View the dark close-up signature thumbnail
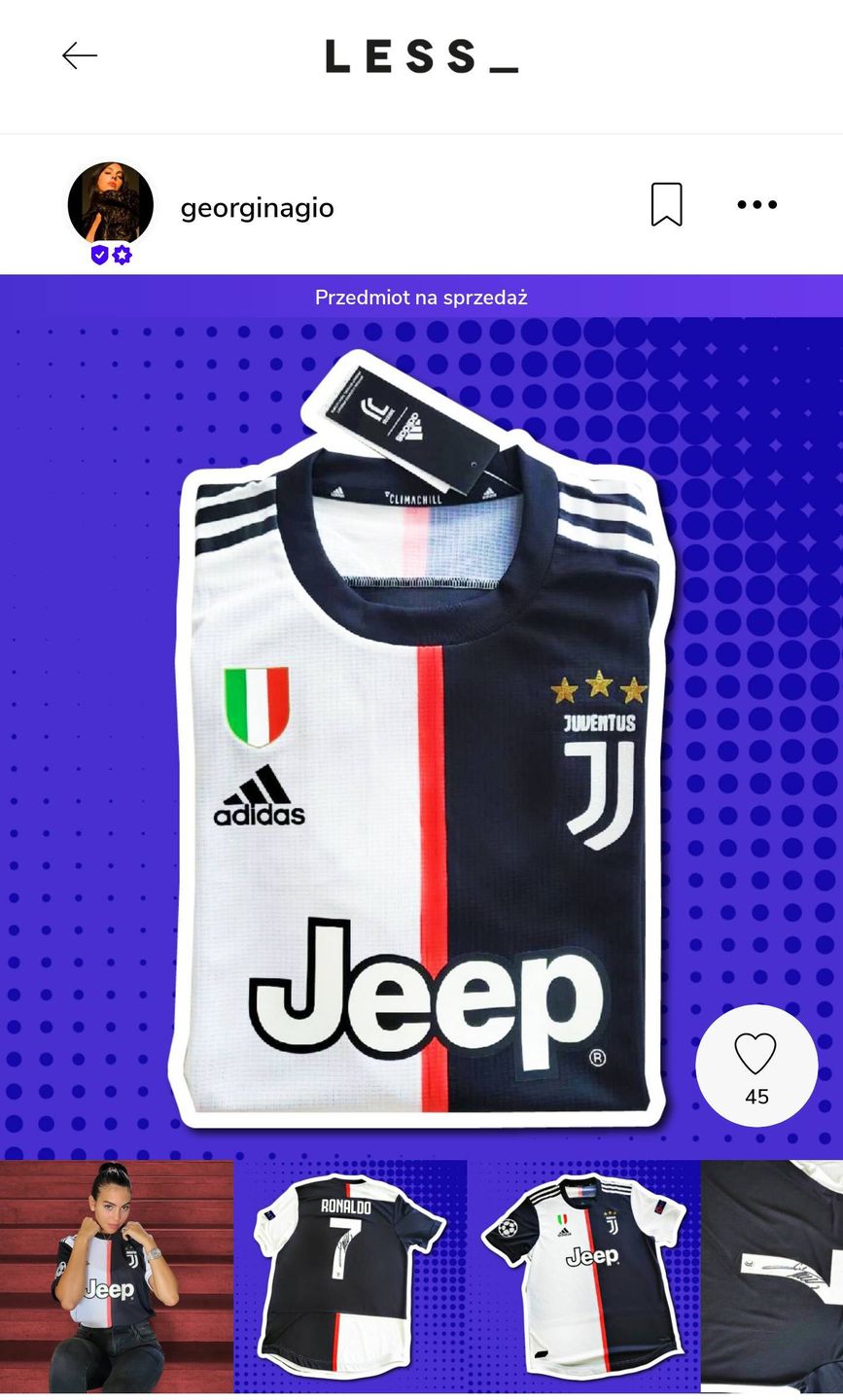843x1400 pixels. 772,1277
